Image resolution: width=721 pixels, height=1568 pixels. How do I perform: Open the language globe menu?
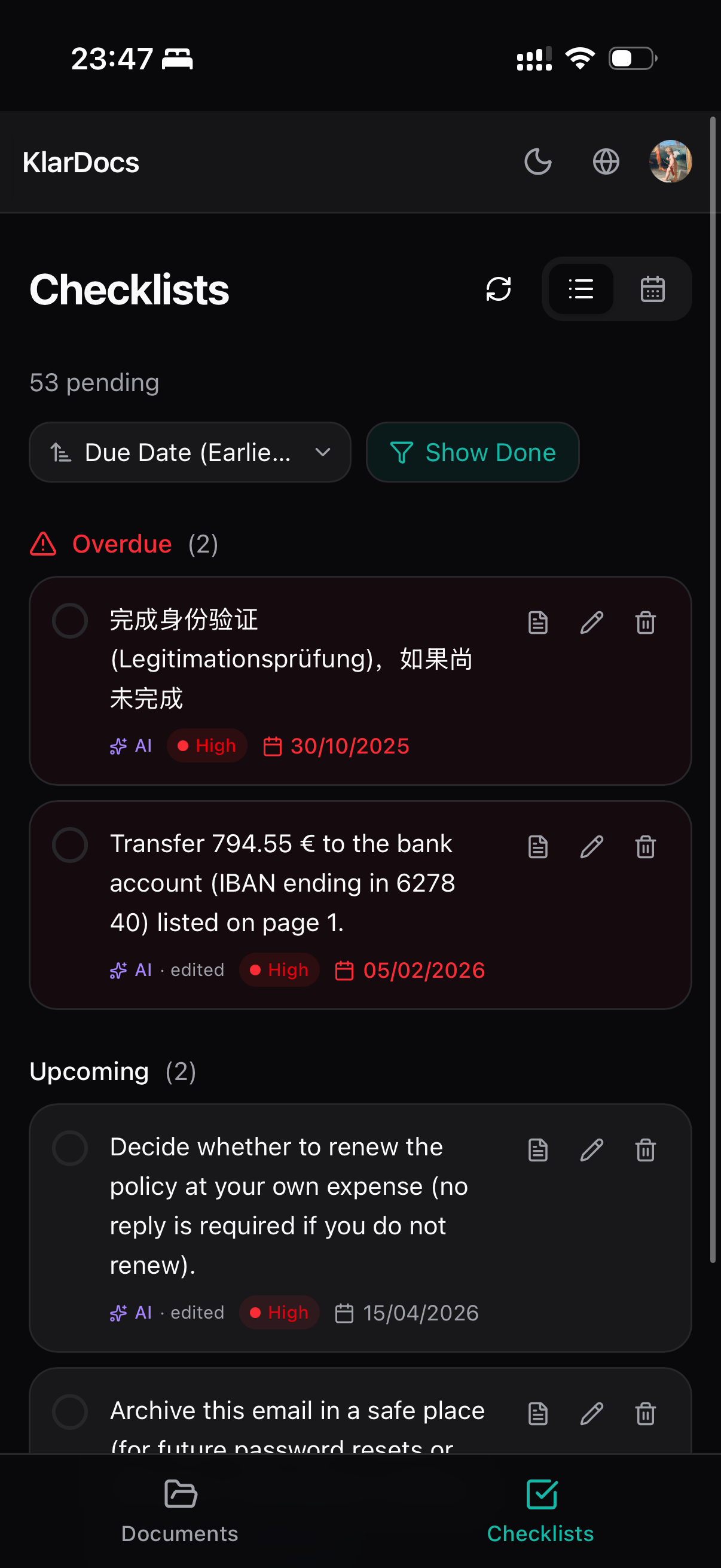click(x=606, y=162)
